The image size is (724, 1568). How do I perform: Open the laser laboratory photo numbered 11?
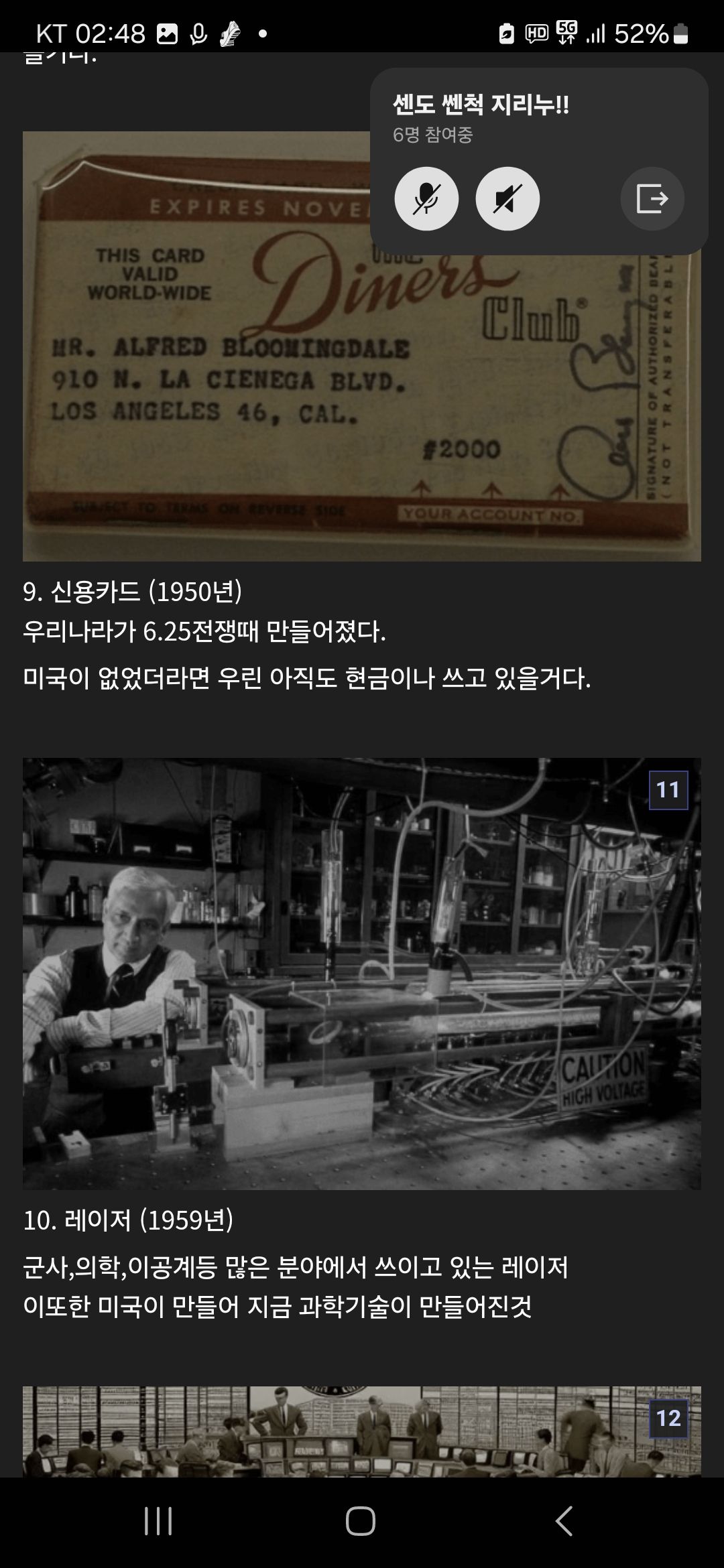[362, 973]
